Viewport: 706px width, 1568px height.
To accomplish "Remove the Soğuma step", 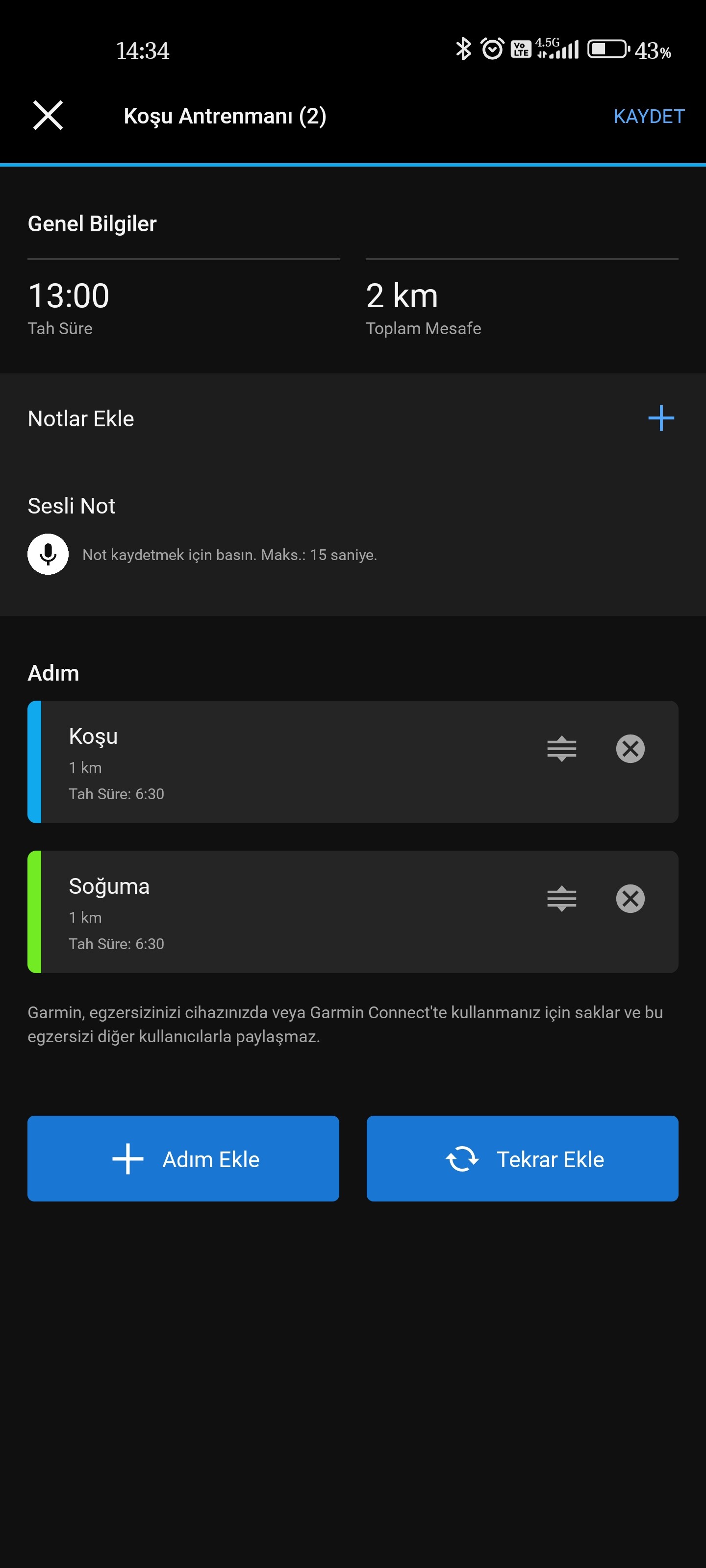I will click(630, 899).
